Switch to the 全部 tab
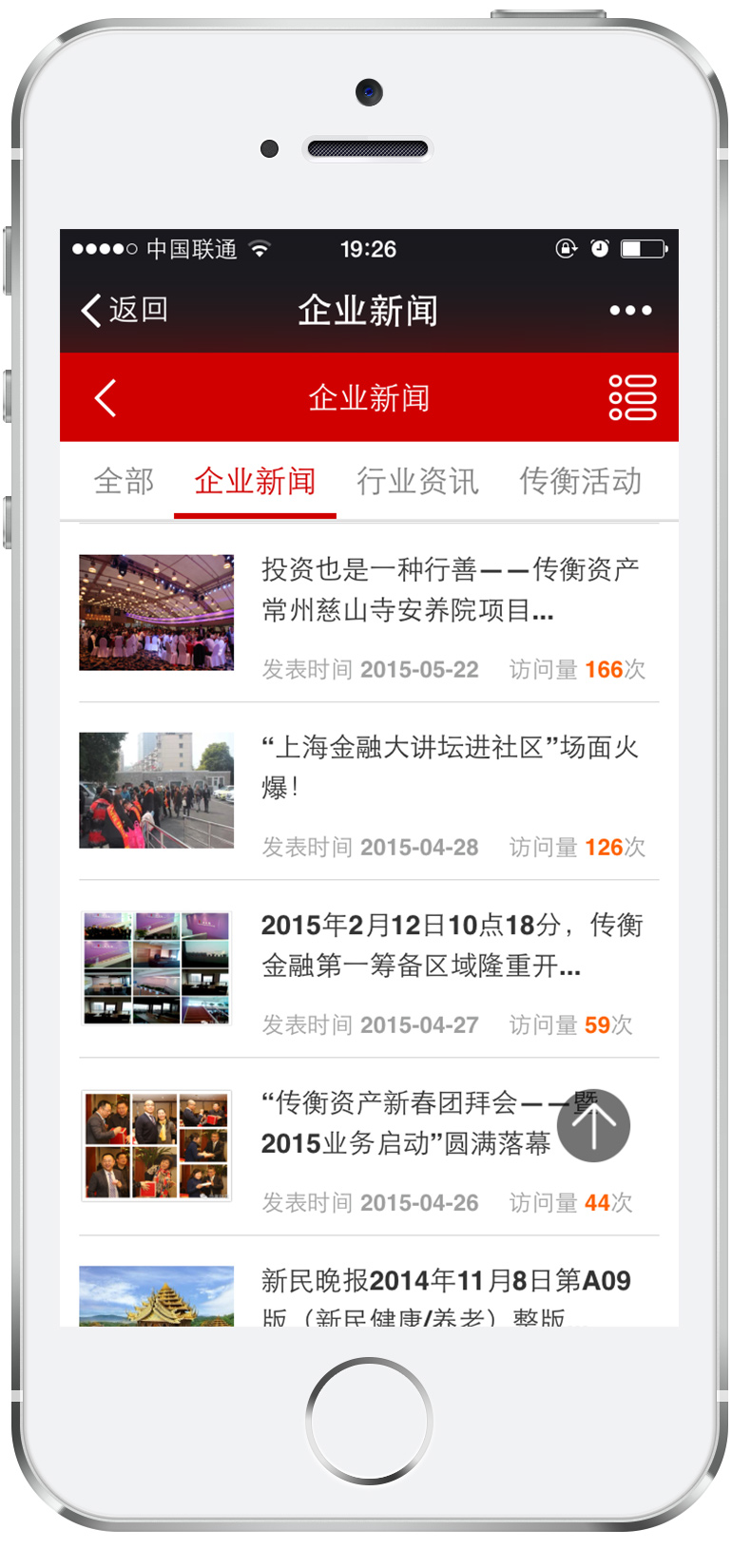Screen dimensions: 732x1568 pos(124,481)
